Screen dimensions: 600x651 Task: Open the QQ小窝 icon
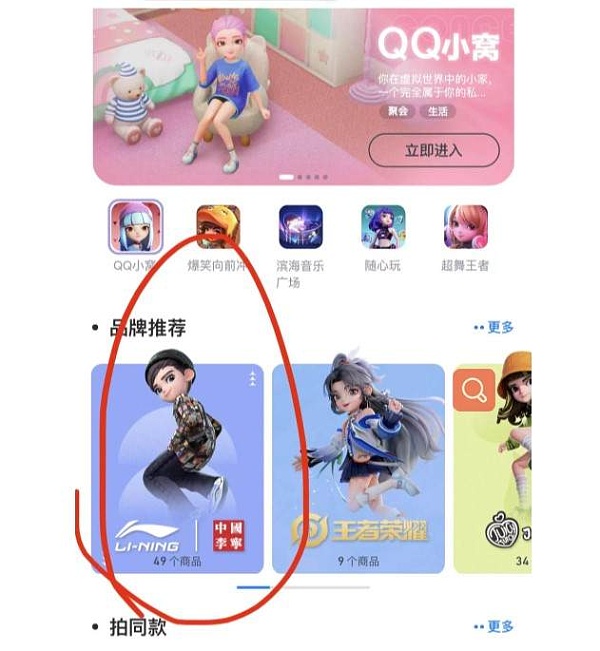136,227
